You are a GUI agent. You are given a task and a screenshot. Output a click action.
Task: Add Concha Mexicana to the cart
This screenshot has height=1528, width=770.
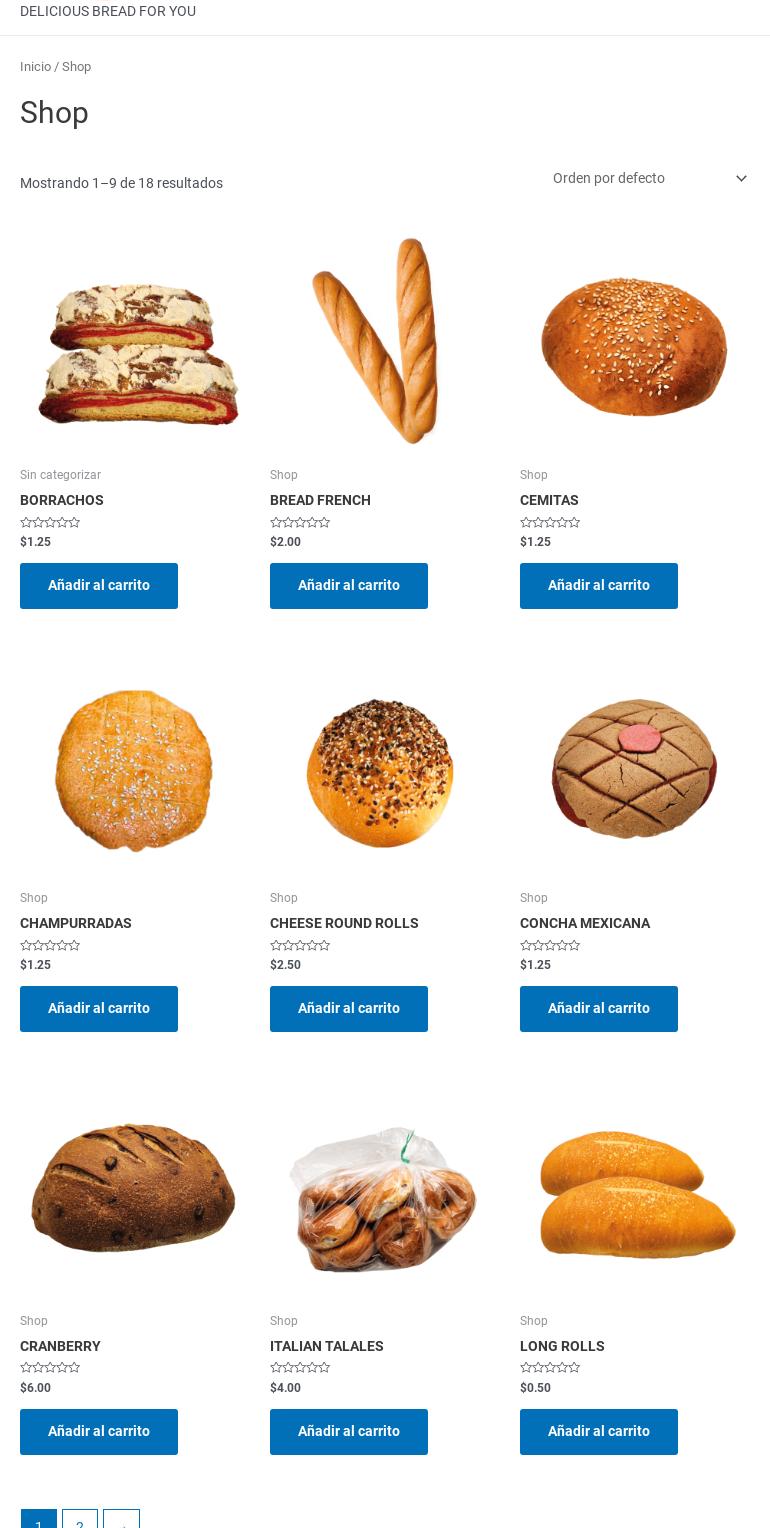[x=599, y=1009]
